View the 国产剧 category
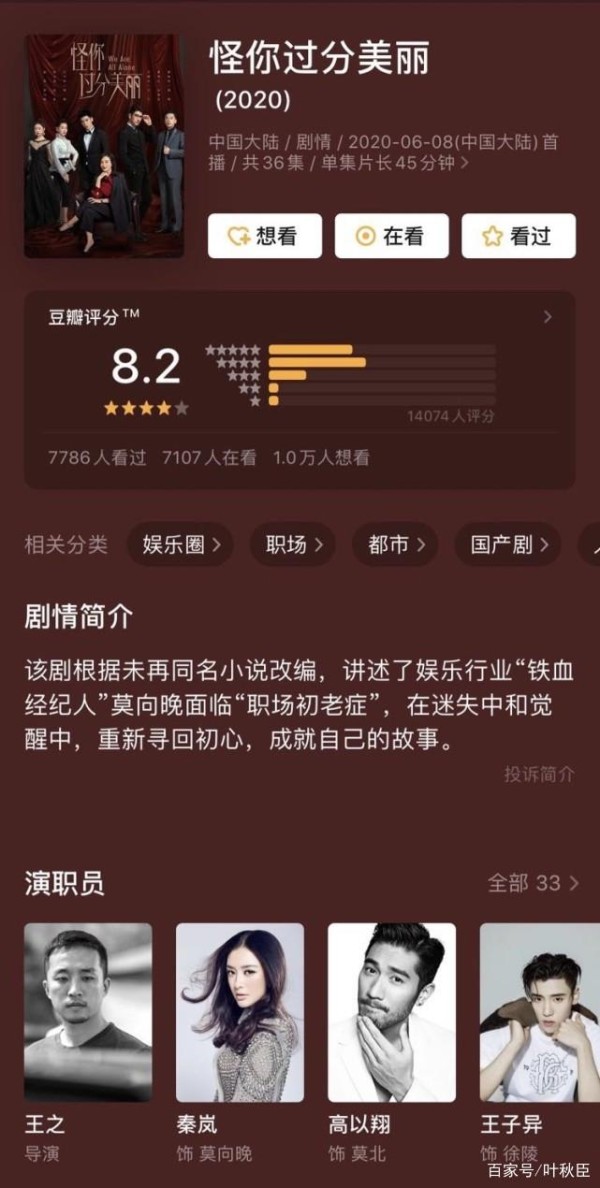 click(x=508, y=545)
